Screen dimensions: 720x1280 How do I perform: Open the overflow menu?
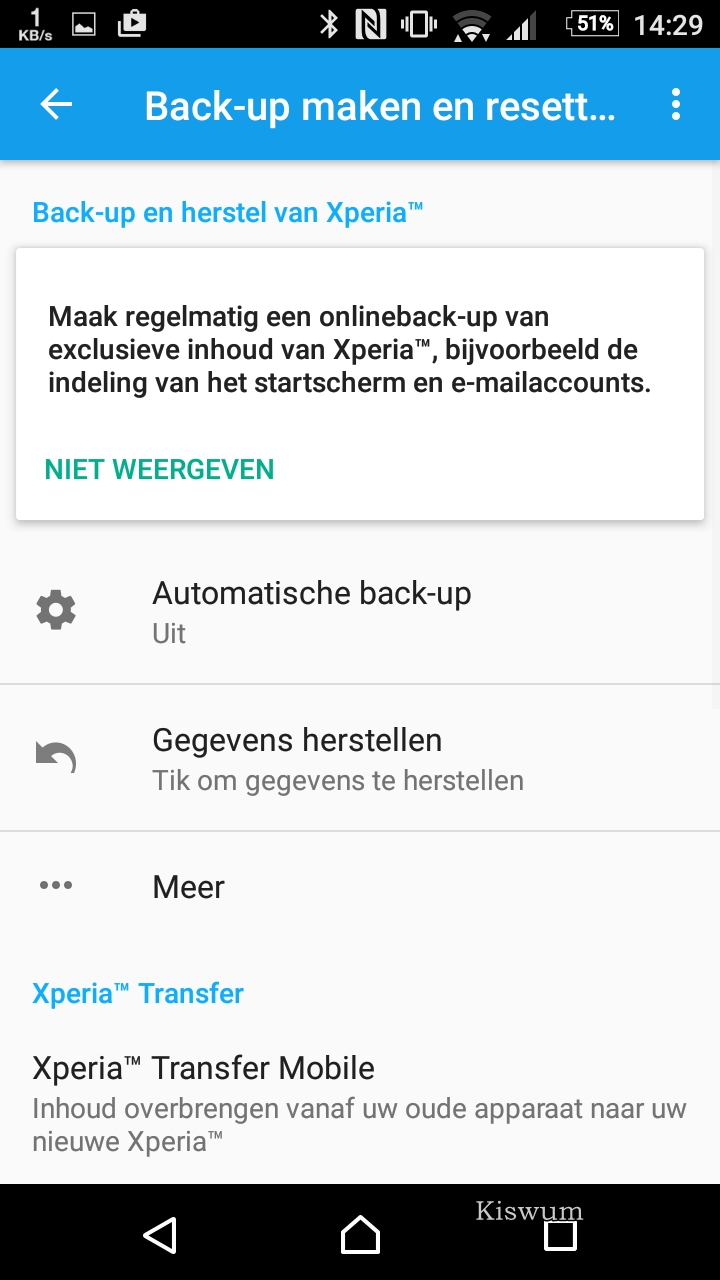676,104
